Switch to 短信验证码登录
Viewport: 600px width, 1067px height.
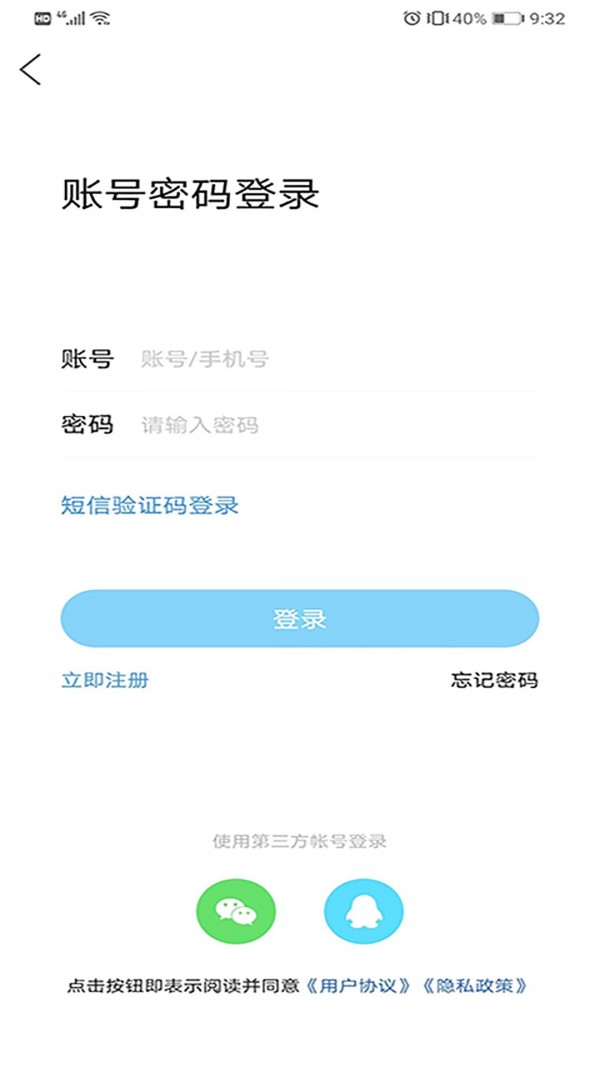(150, 505)
